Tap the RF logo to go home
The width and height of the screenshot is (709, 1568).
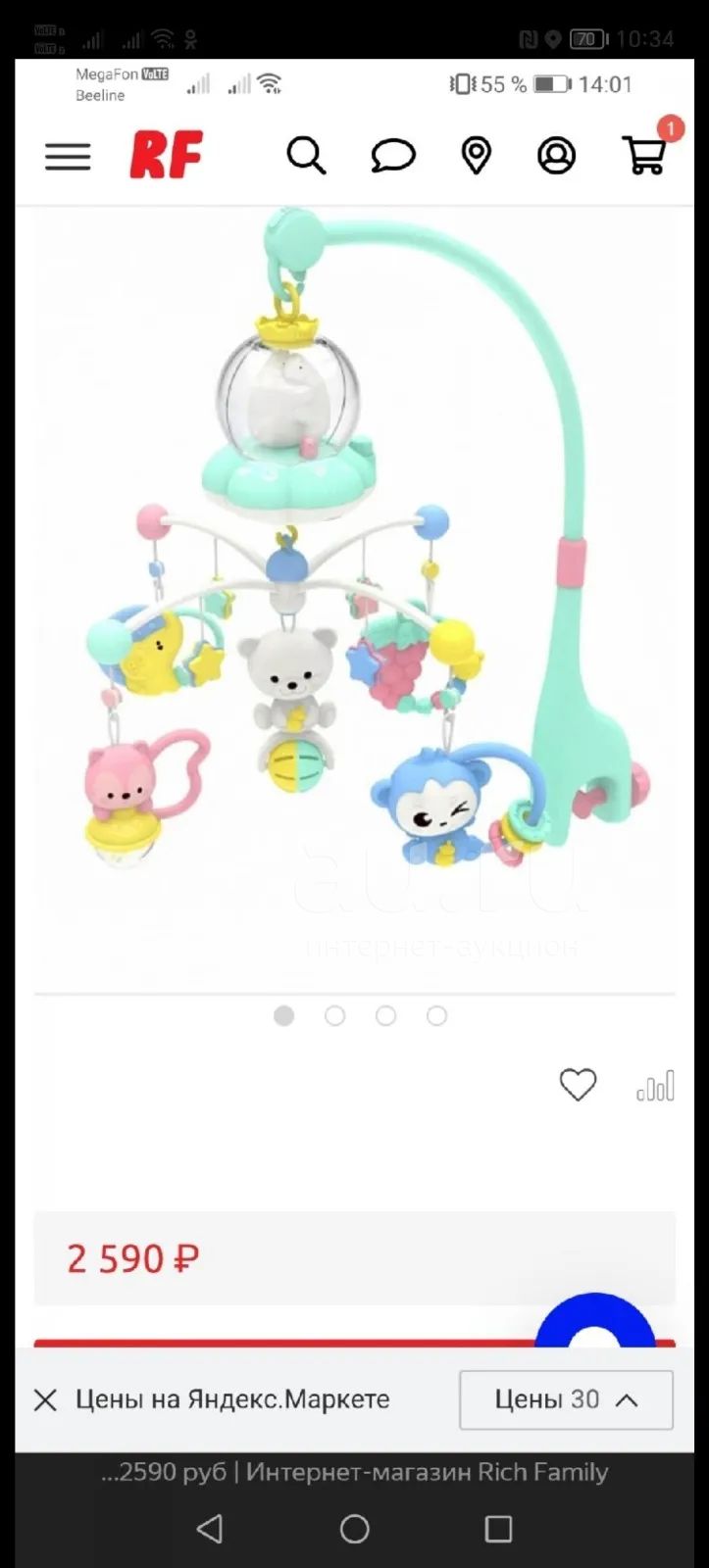[x=166, y=155]
